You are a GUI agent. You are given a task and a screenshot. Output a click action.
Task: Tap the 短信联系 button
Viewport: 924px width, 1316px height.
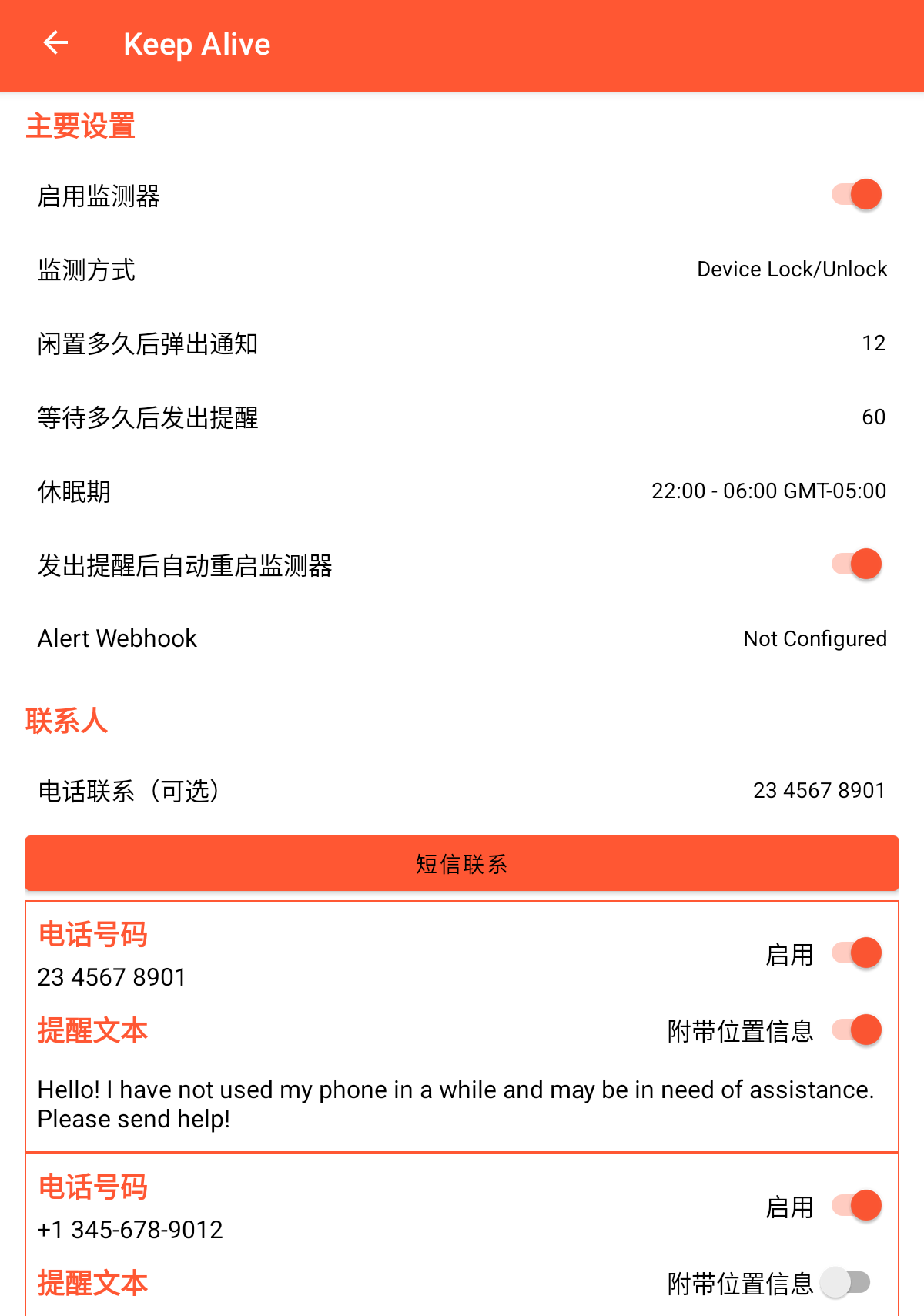coord(462,864)
